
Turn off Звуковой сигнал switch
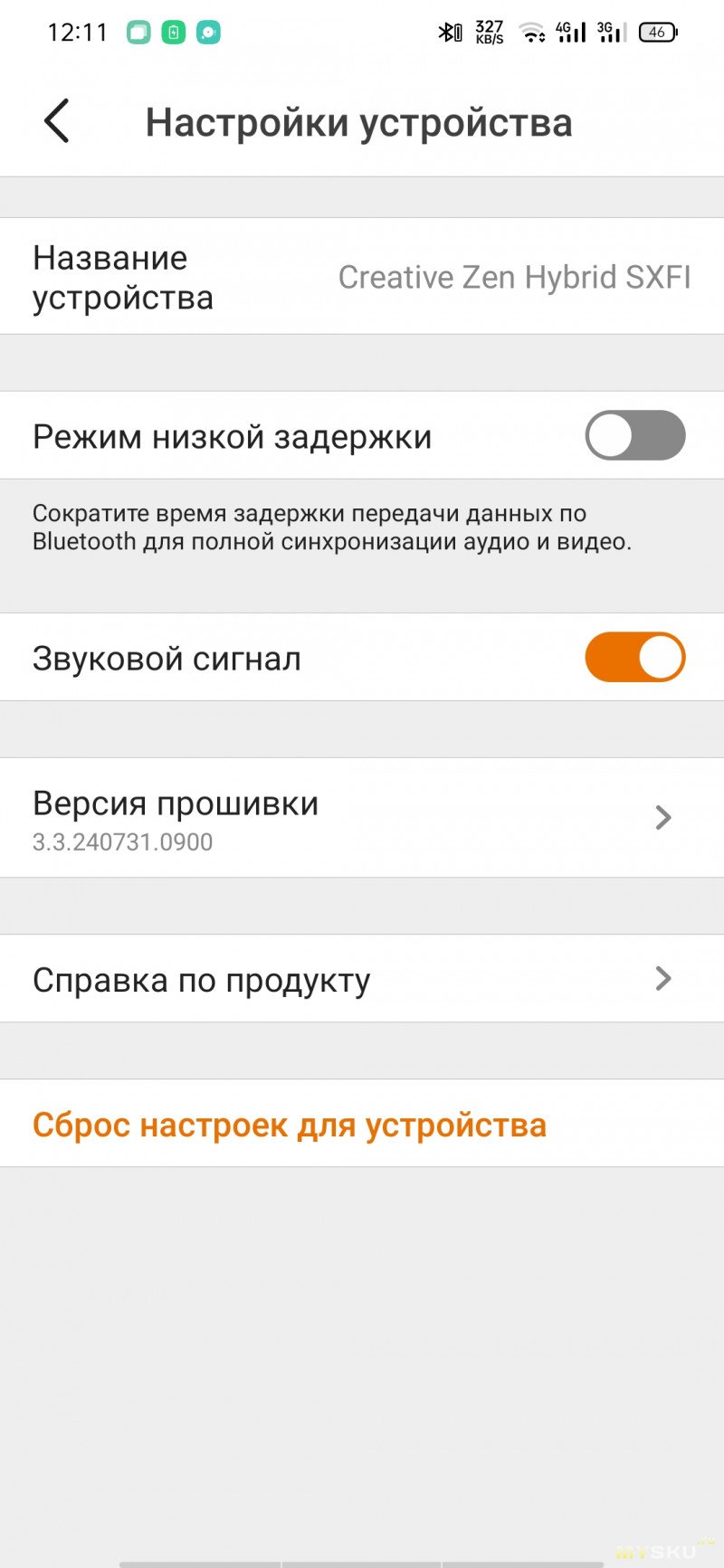pyautogui.click(x=634, y=657)
